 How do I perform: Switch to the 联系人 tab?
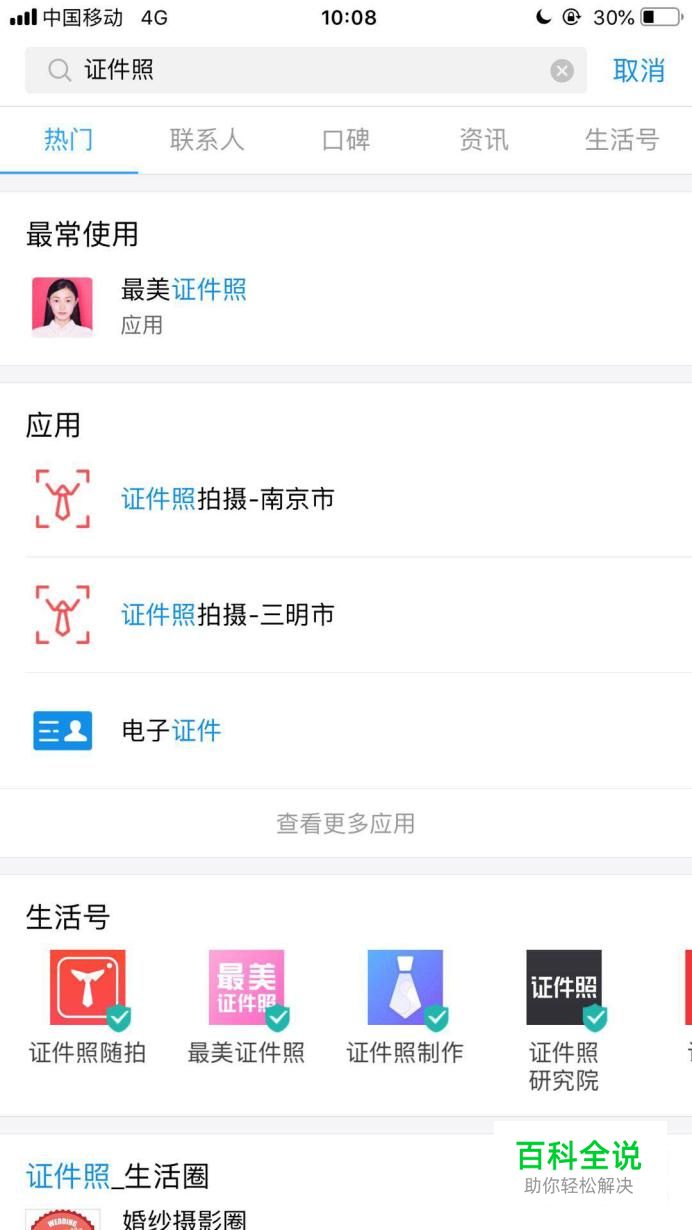pos(207,140)
